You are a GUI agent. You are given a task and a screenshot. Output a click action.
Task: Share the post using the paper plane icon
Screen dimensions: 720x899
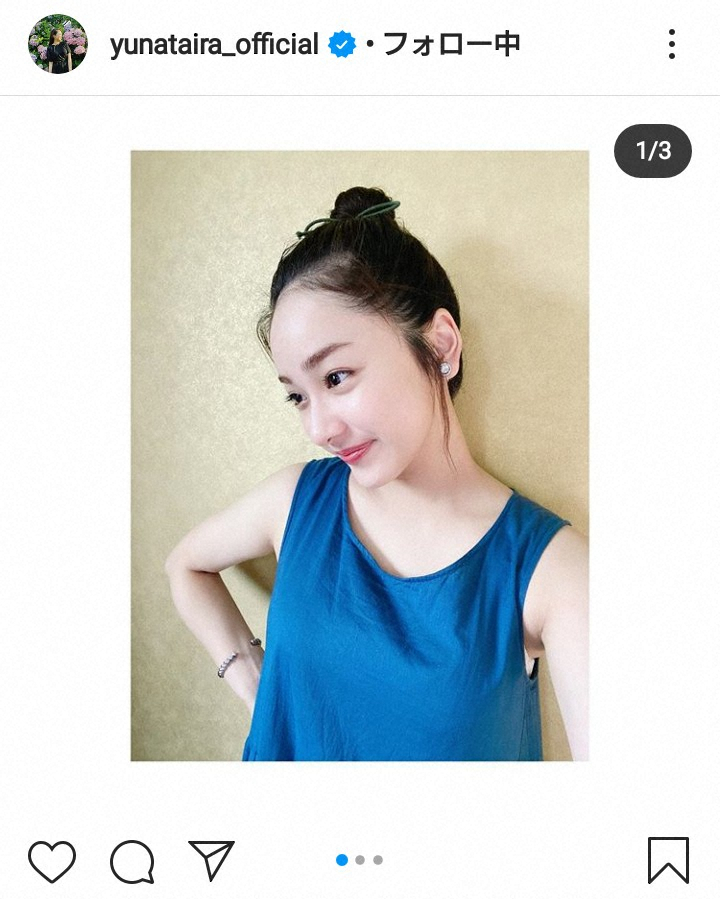pos(210,858)
